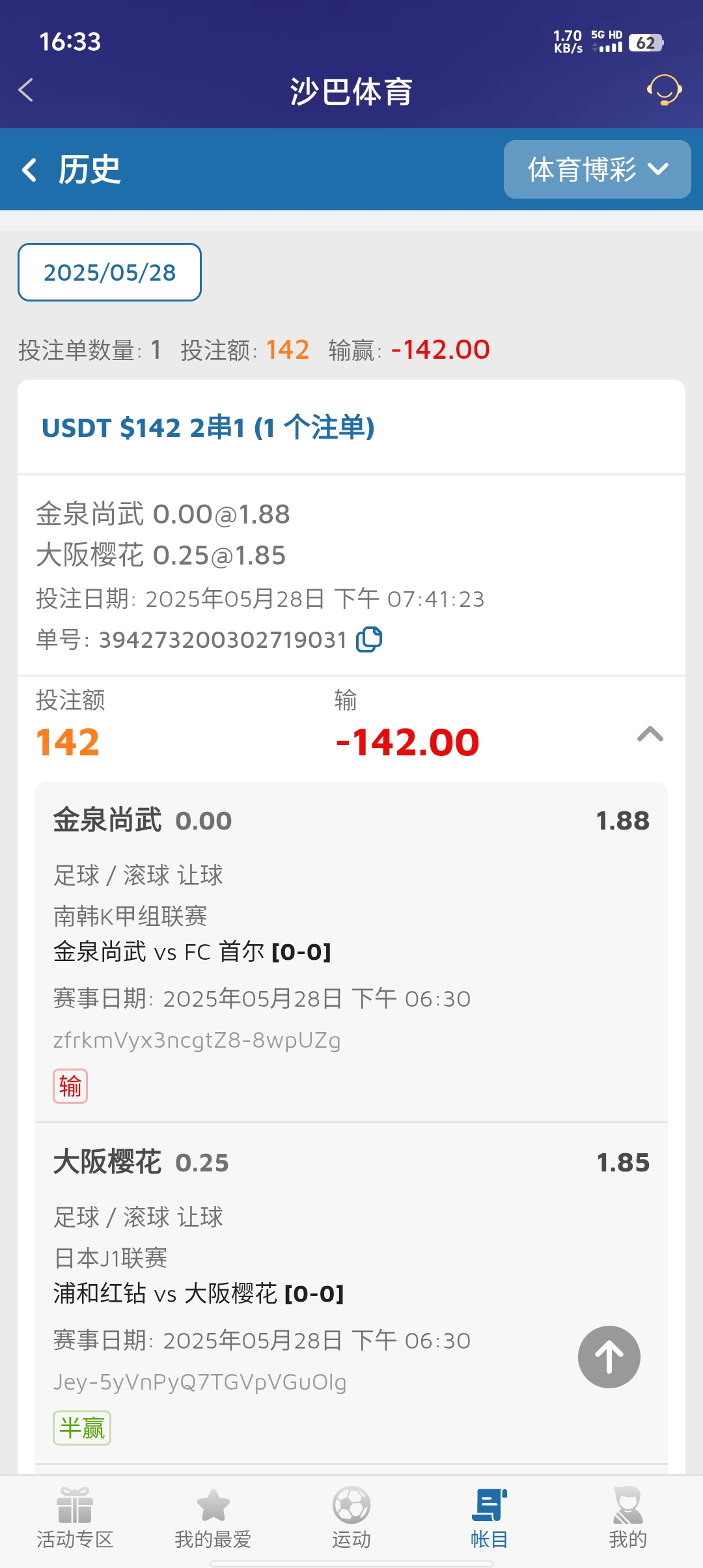Go to the 我的 tab
The width and height of the screenshot is (703, 1568).
coord(627,1519)
